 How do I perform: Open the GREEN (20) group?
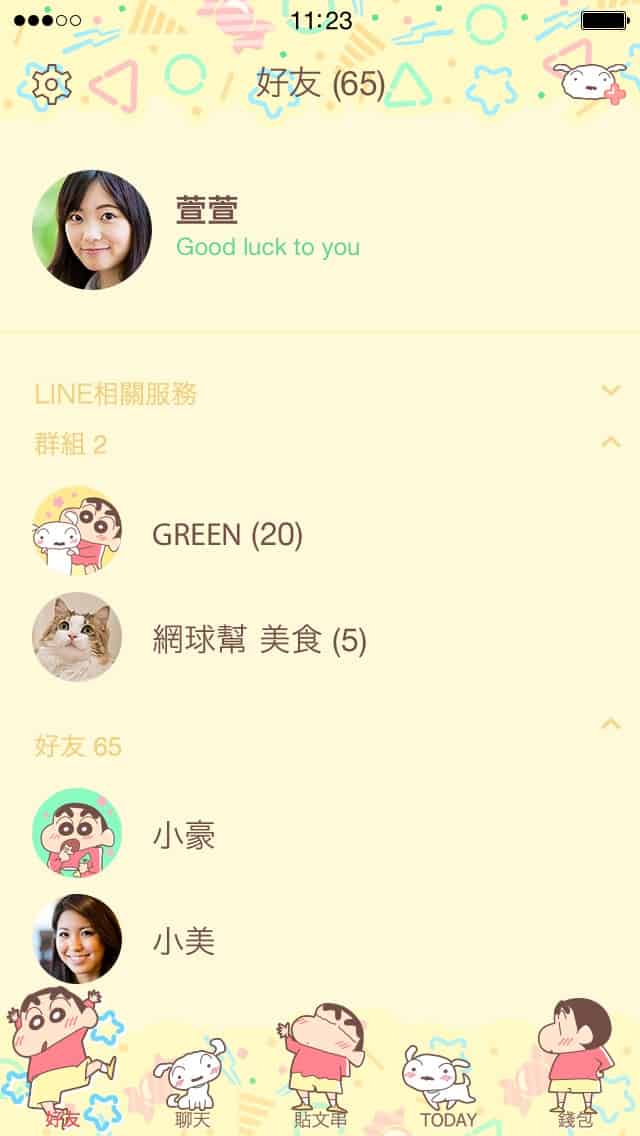coord(226,535)
